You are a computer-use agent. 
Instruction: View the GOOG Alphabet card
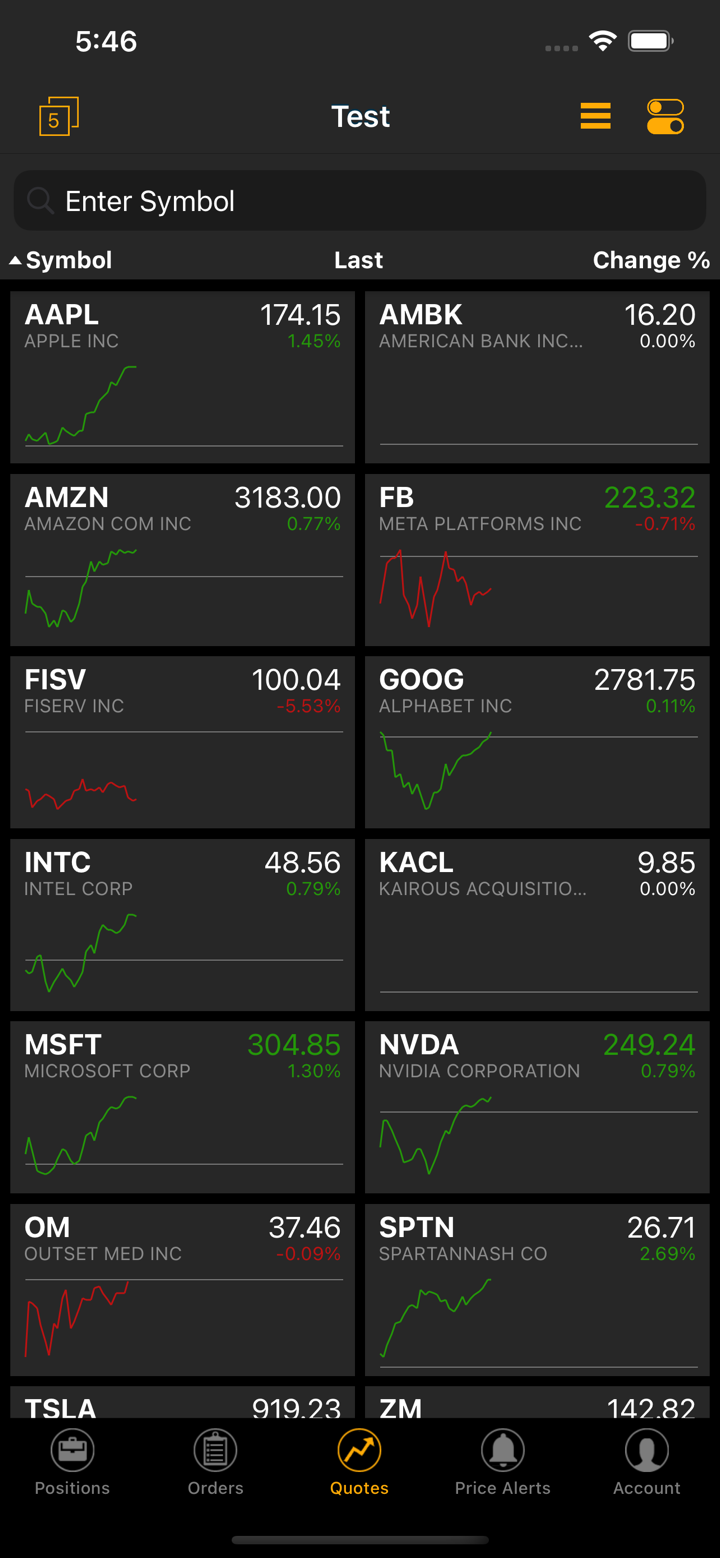(537, 742)
